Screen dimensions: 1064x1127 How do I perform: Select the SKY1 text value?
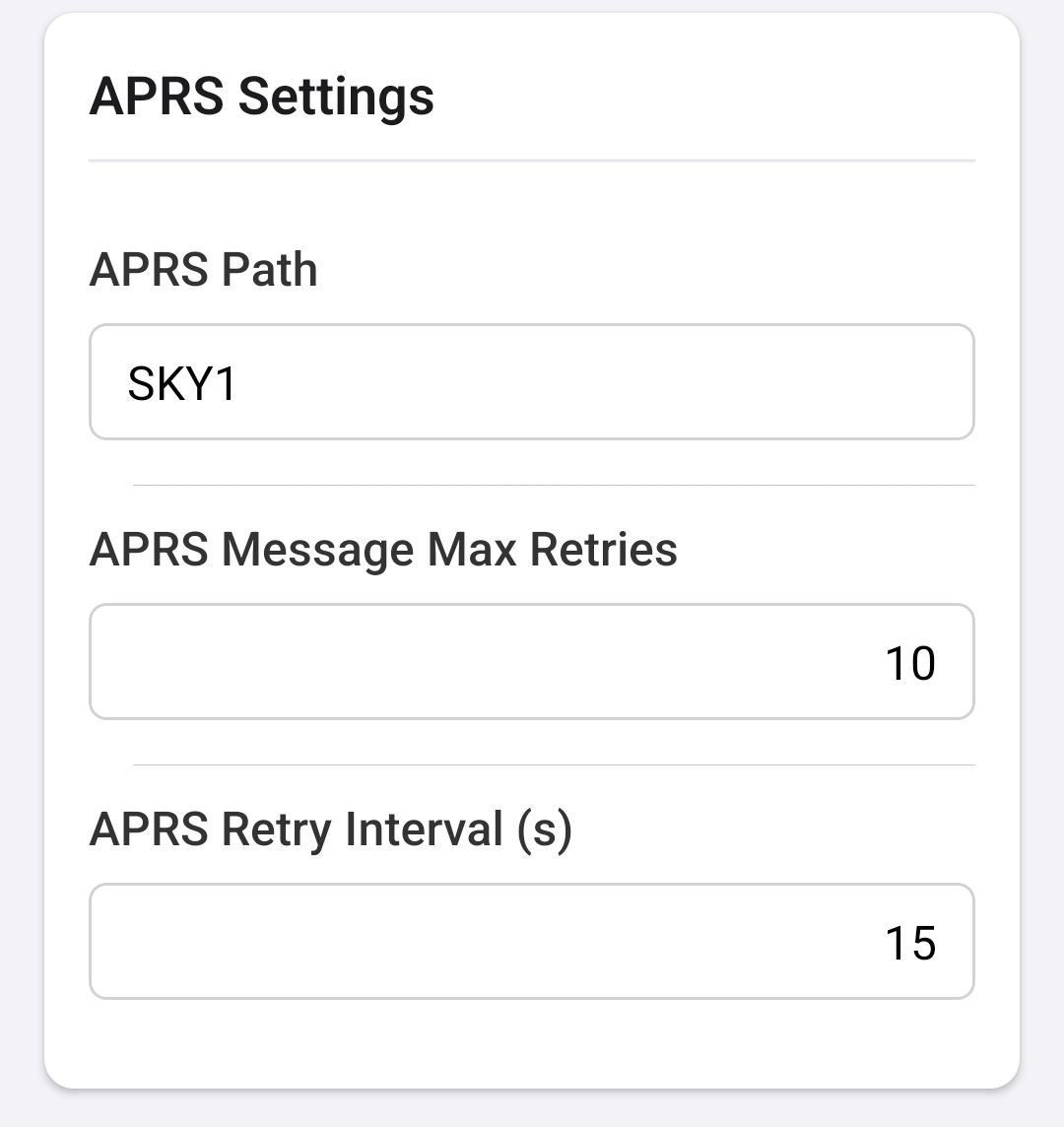(x=179, y=381)
